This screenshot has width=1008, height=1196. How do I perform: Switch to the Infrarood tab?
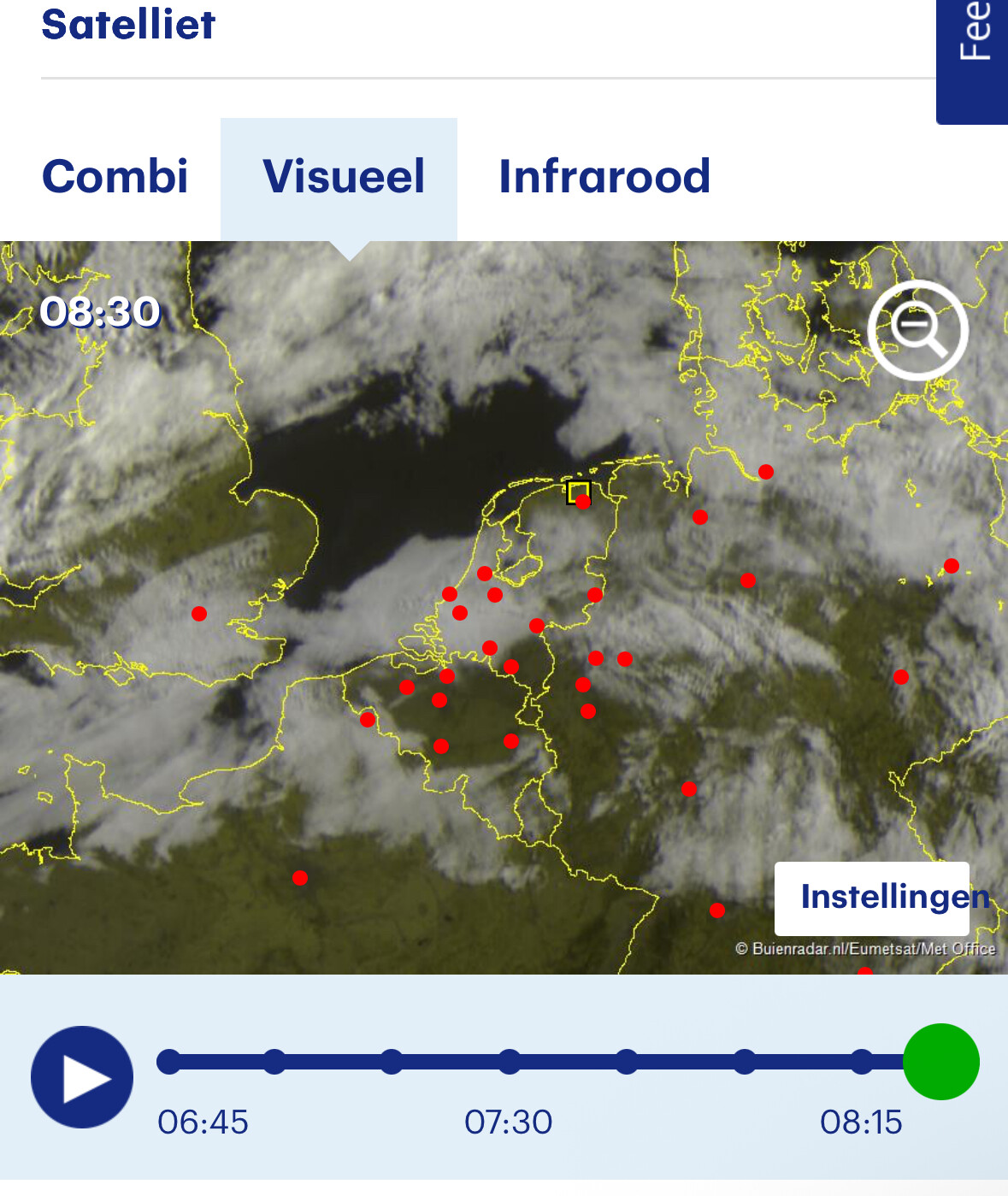coord(604,177)
